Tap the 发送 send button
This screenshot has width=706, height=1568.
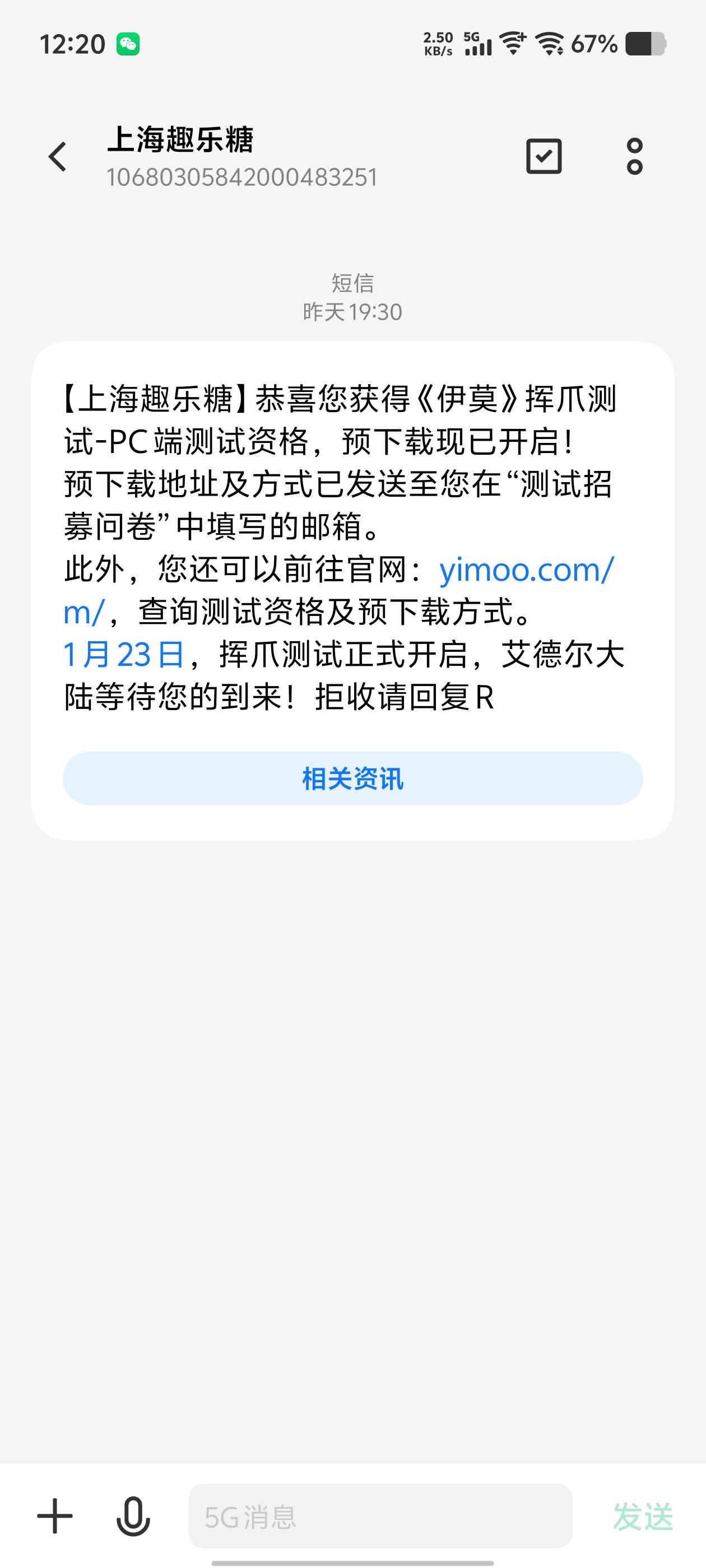pos(643,1516)
